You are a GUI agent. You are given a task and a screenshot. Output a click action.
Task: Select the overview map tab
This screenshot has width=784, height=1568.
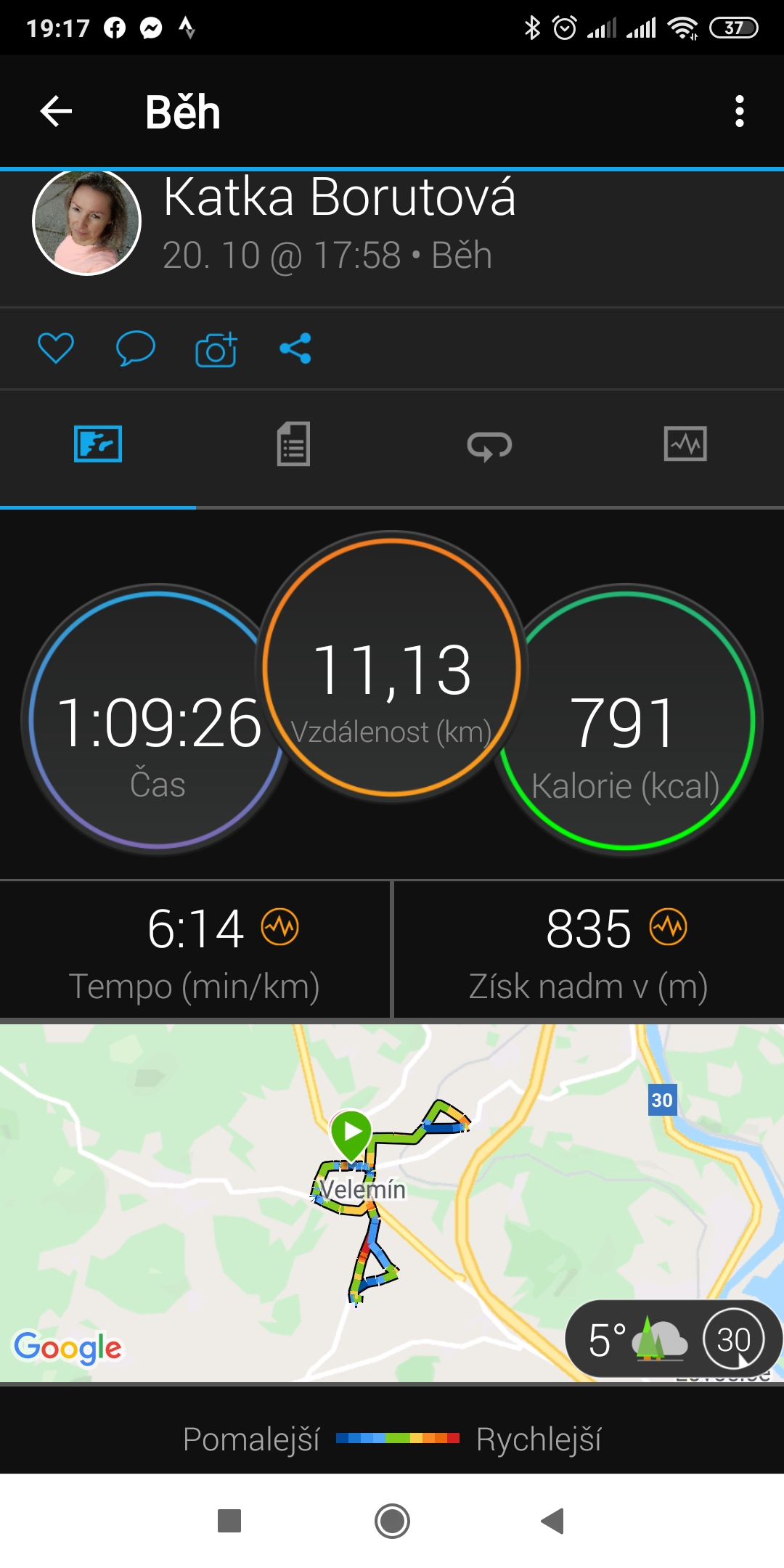click(98, 444)
